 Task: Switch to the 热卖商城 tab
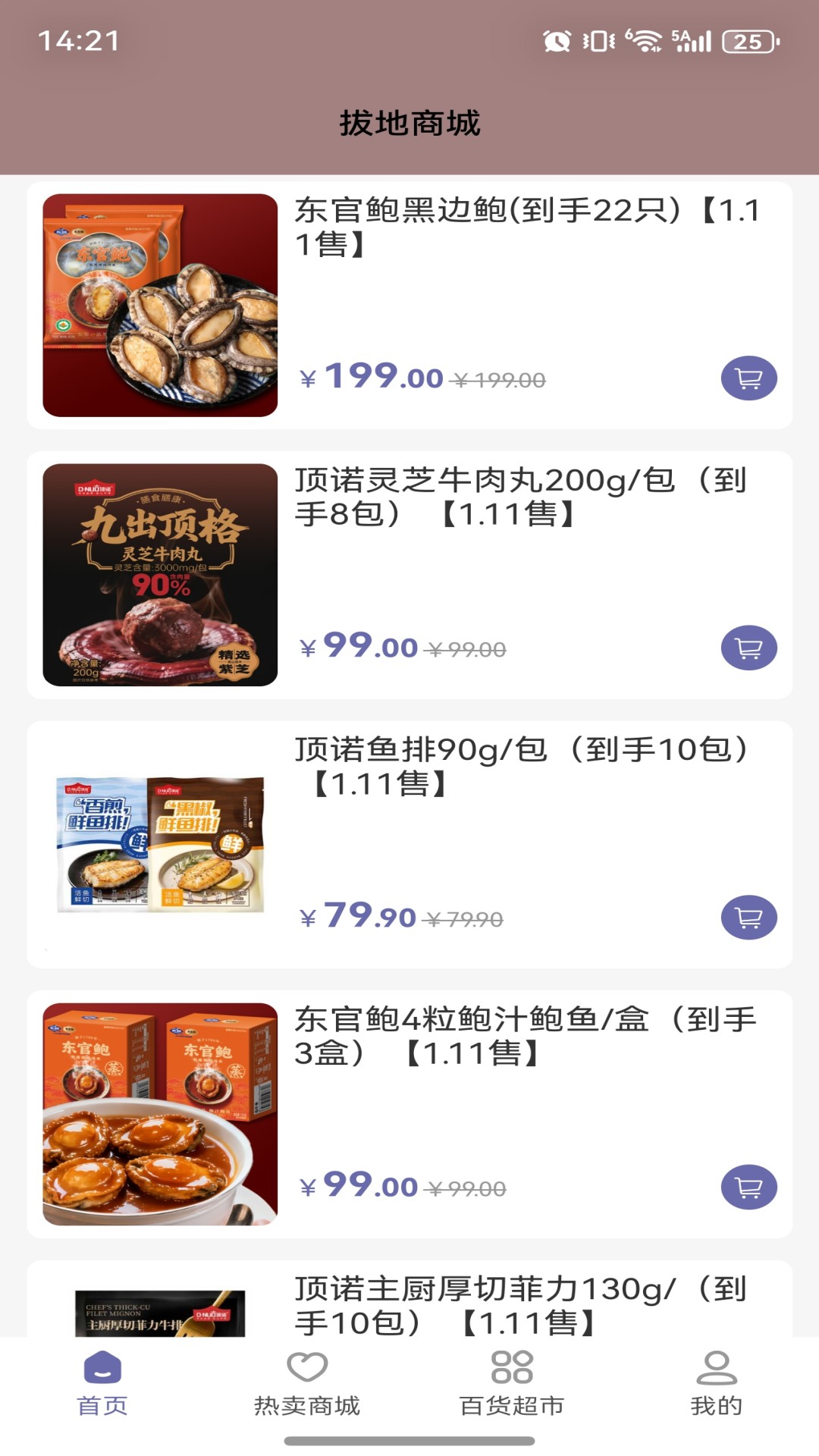coord(307,1384)
